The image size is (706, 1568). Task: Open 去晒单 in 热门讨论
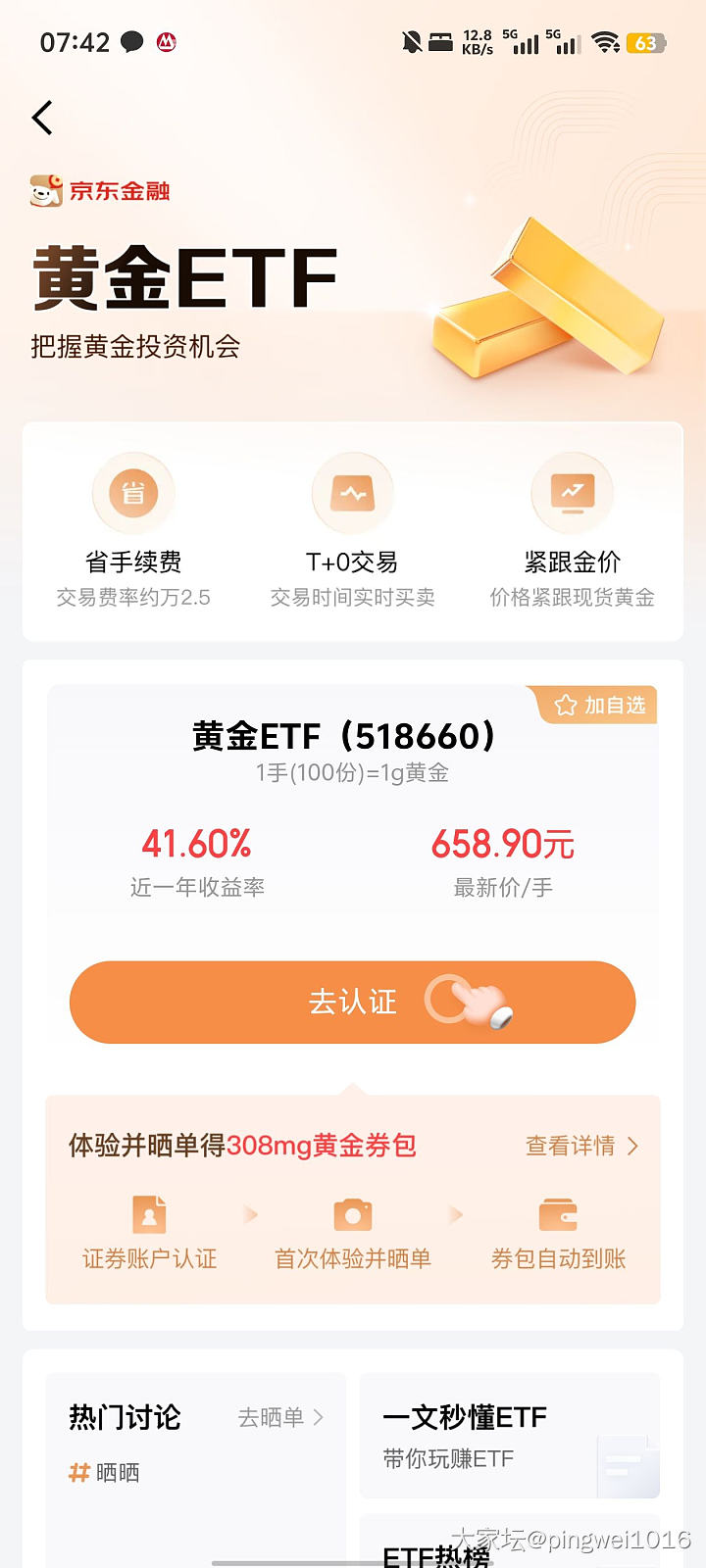pos(280,1417)
